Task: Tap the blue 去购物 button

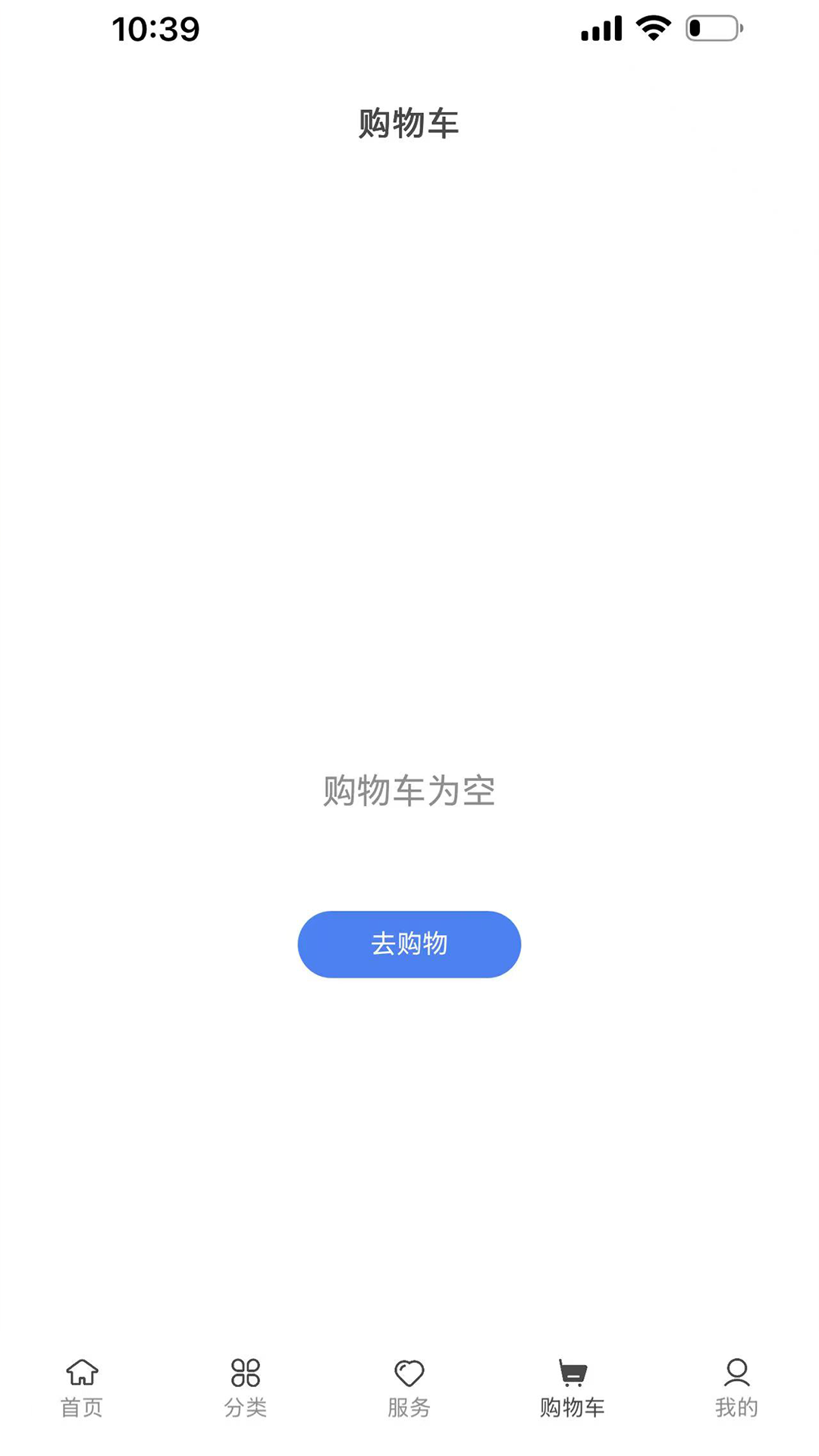Action: [409, 944]
